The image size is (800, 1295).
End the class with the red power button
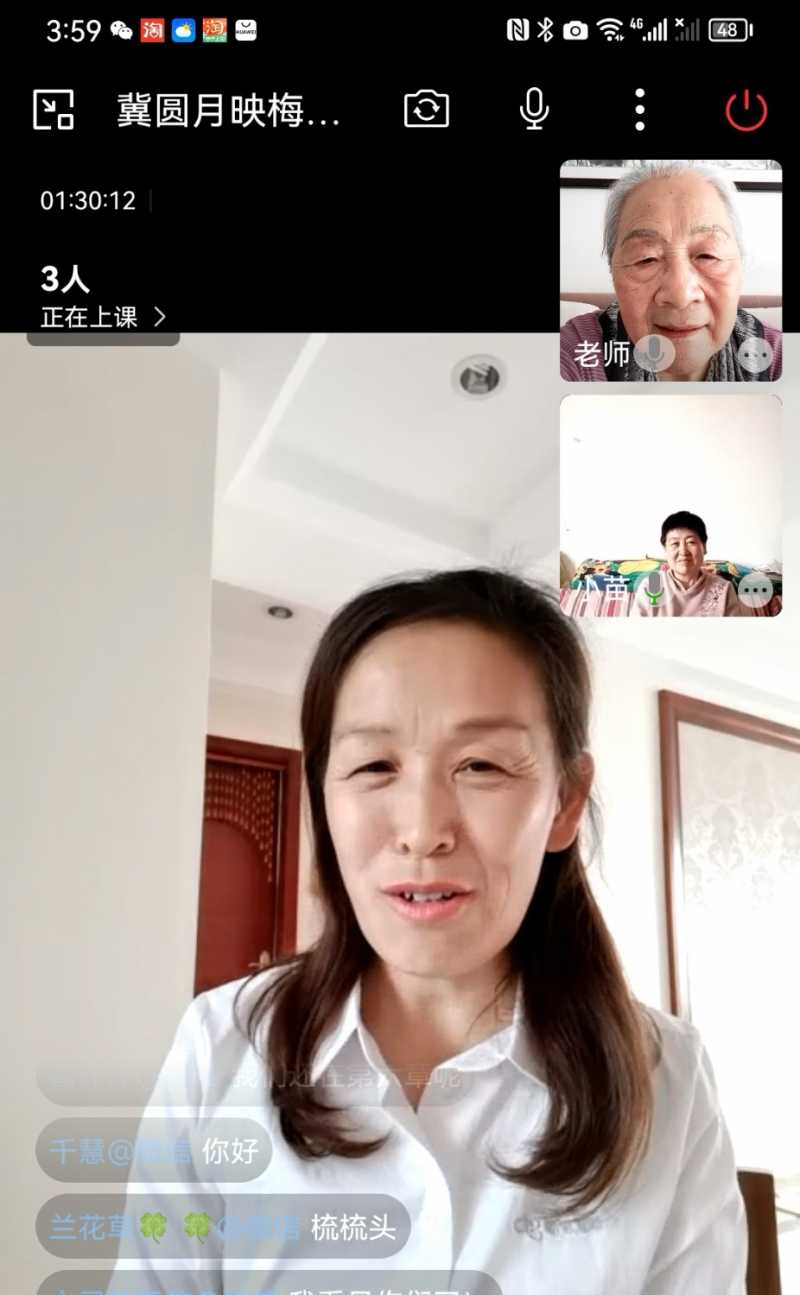click(x=746, y=110)
